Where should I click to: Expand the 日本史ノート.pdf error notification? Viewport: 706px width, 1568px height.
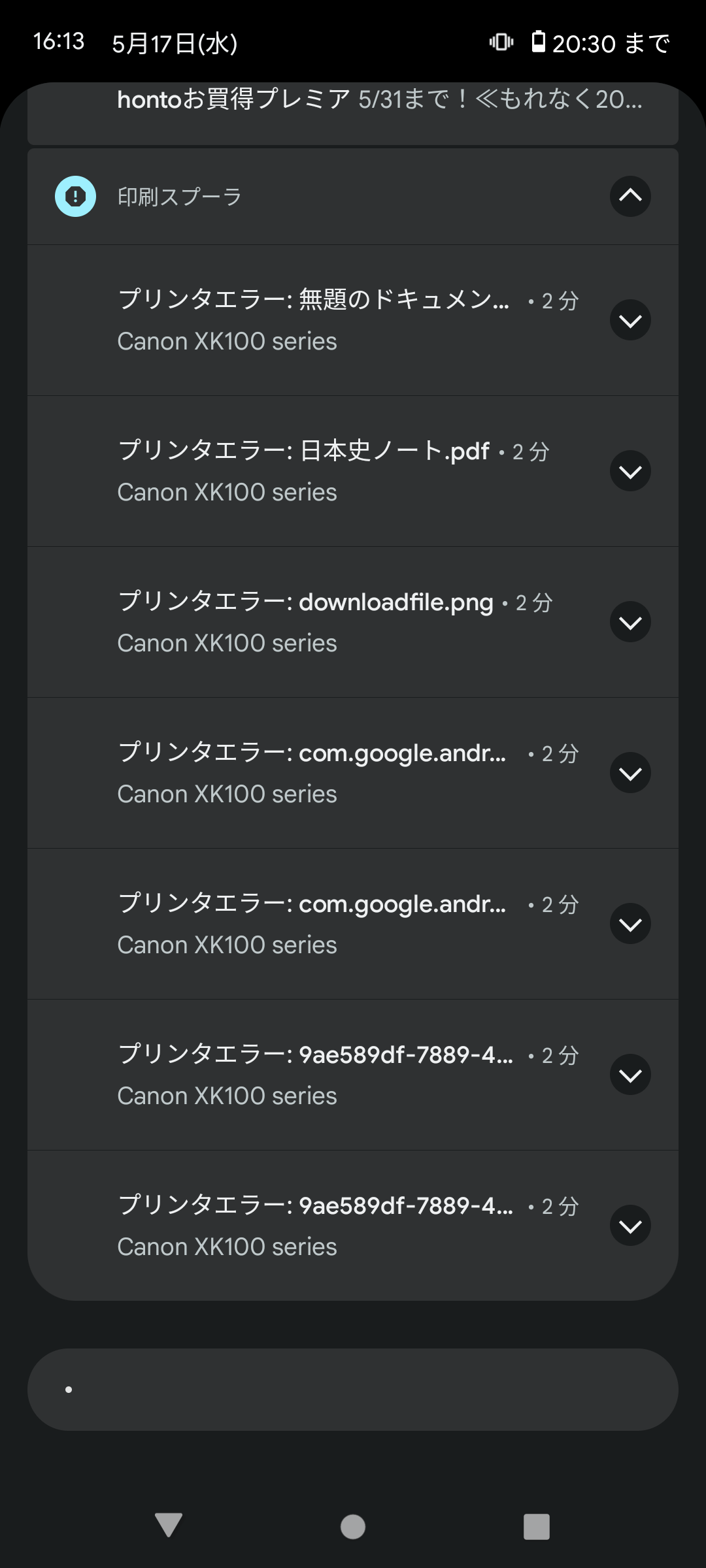[x=630, y=470]
